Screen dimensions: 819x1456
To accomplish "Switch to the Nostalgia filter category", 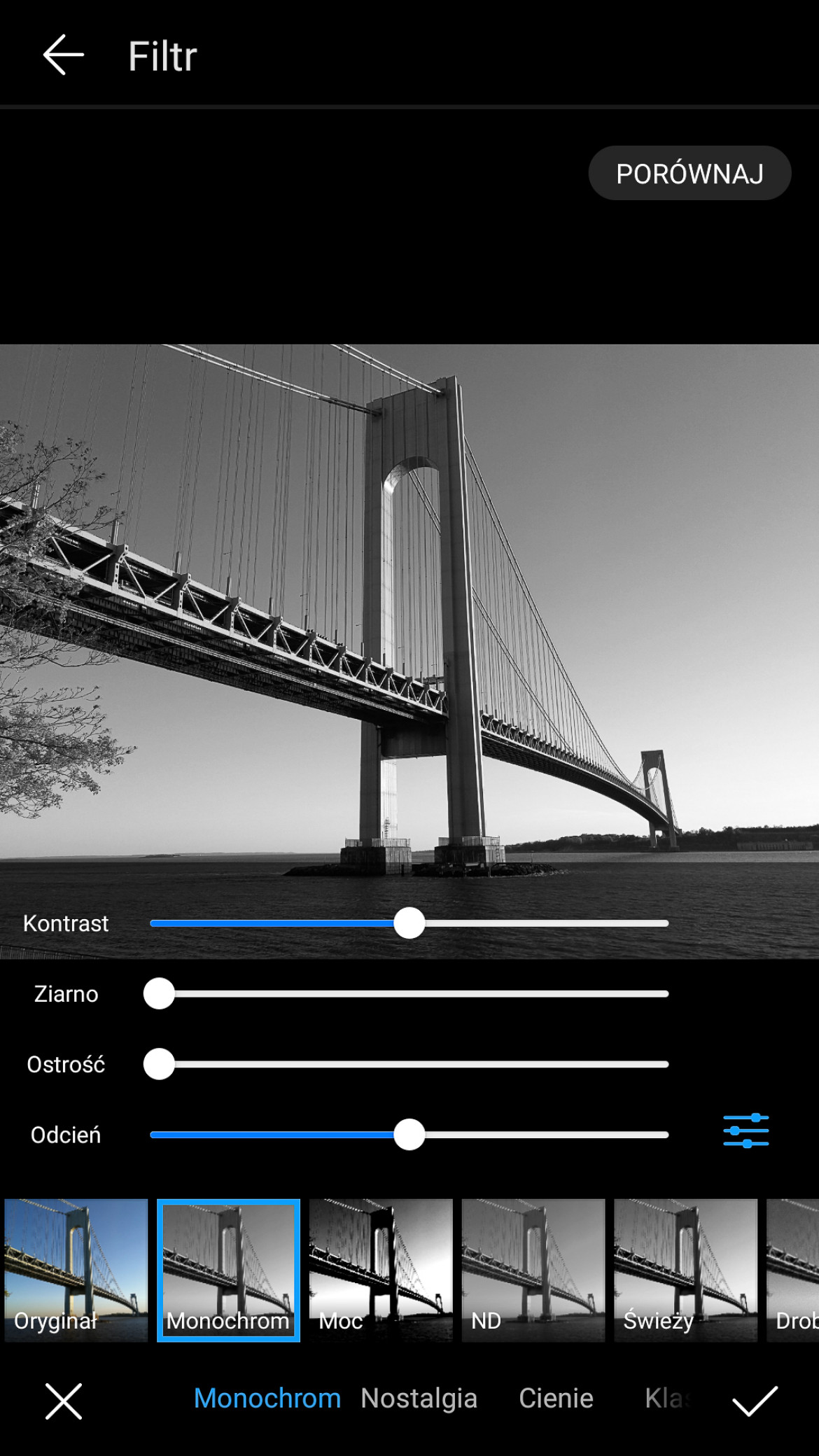I will (x=419, y=1399).
